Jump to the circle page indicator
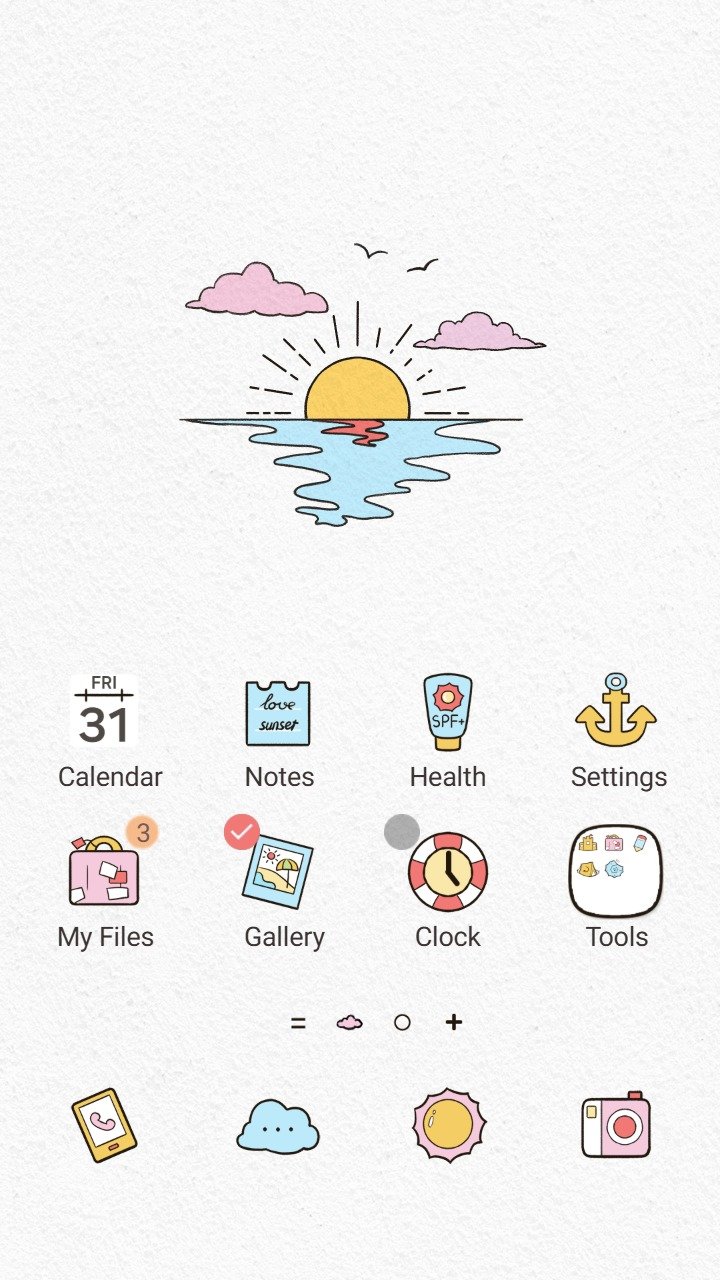The height and width of the screenshot is (1280, 720). [x=402, y=1022]
